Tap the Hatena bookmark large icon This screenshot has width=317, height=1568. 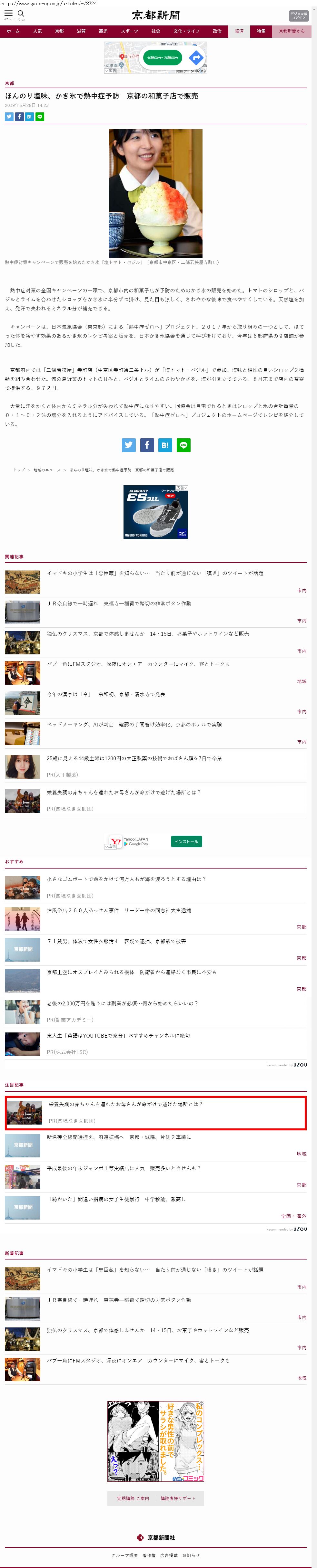point(165,445)
